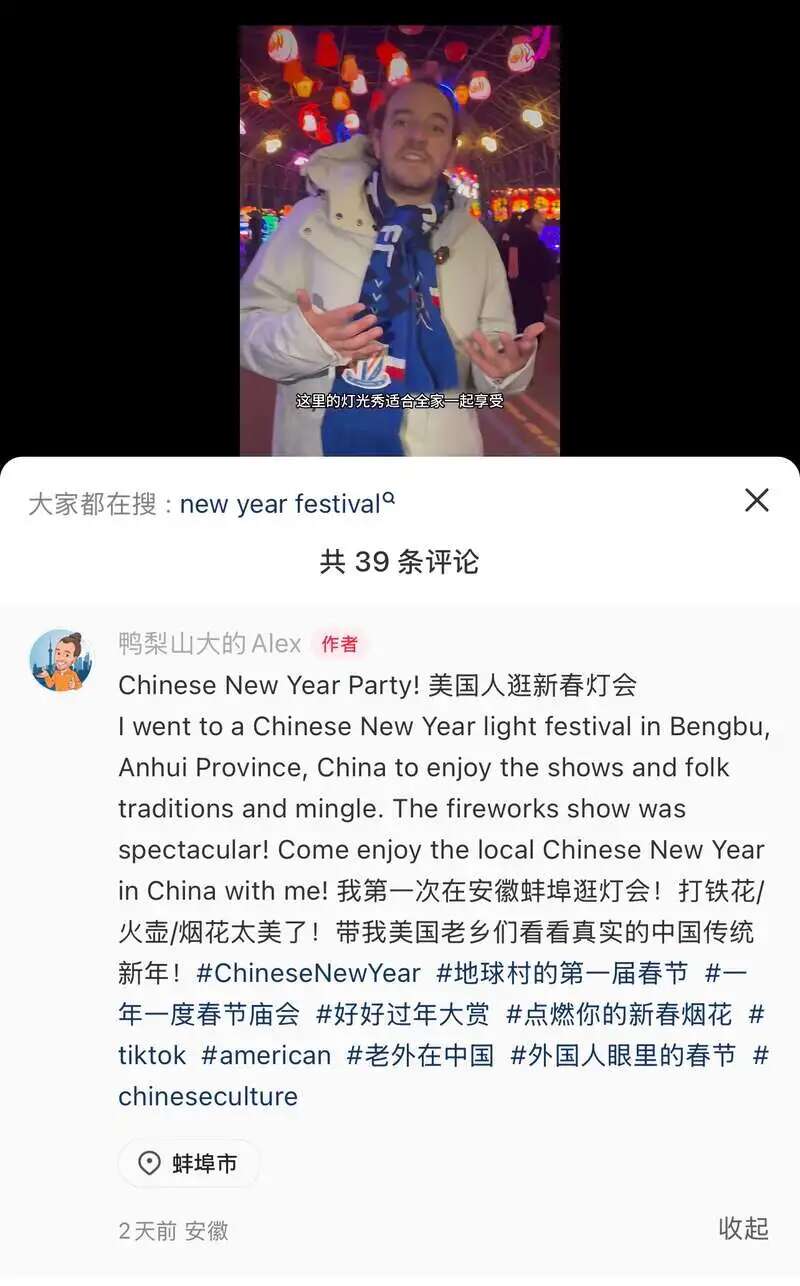Open the #外国人眼里的春节 hashtag
The height and width of the screenshot is (1286, 800).
622,1055
